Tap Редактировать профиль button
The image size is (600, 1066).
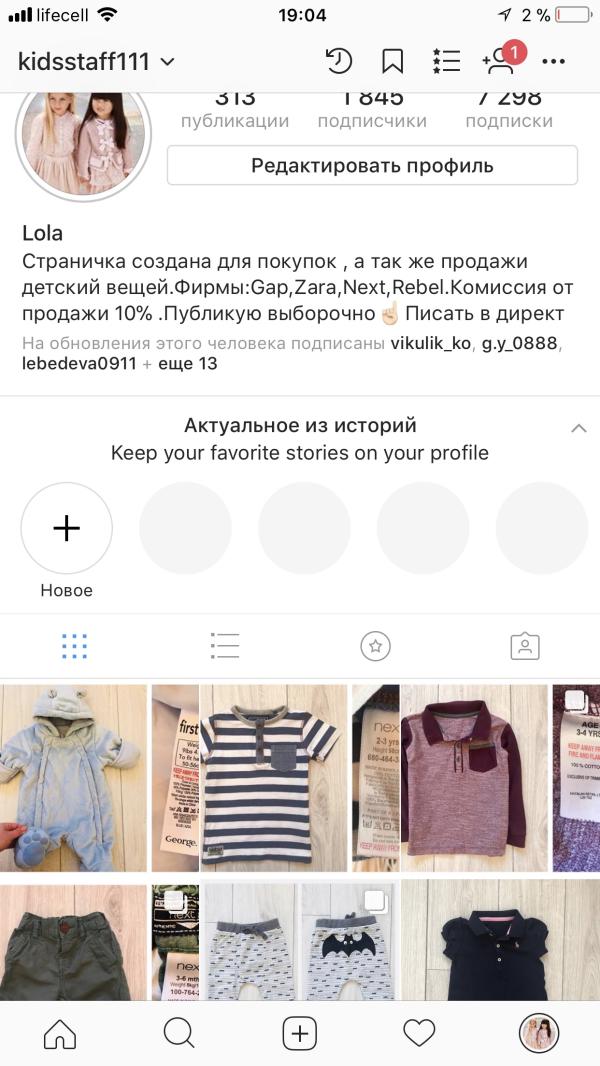tap(372, 165)
